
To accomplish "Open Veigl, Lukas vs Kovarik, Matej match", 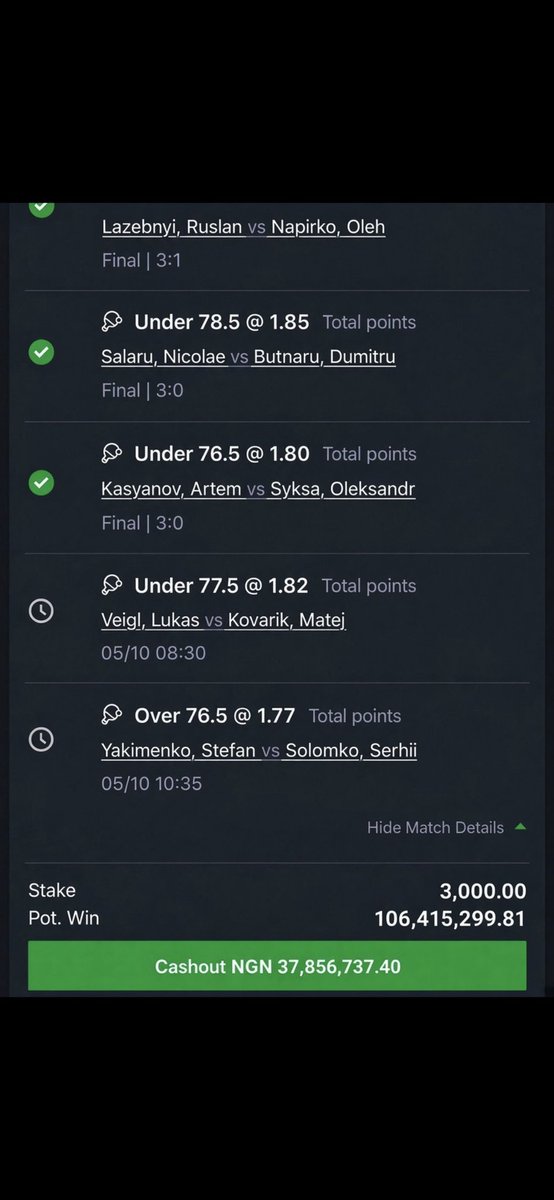I will (x=223, y=620).
